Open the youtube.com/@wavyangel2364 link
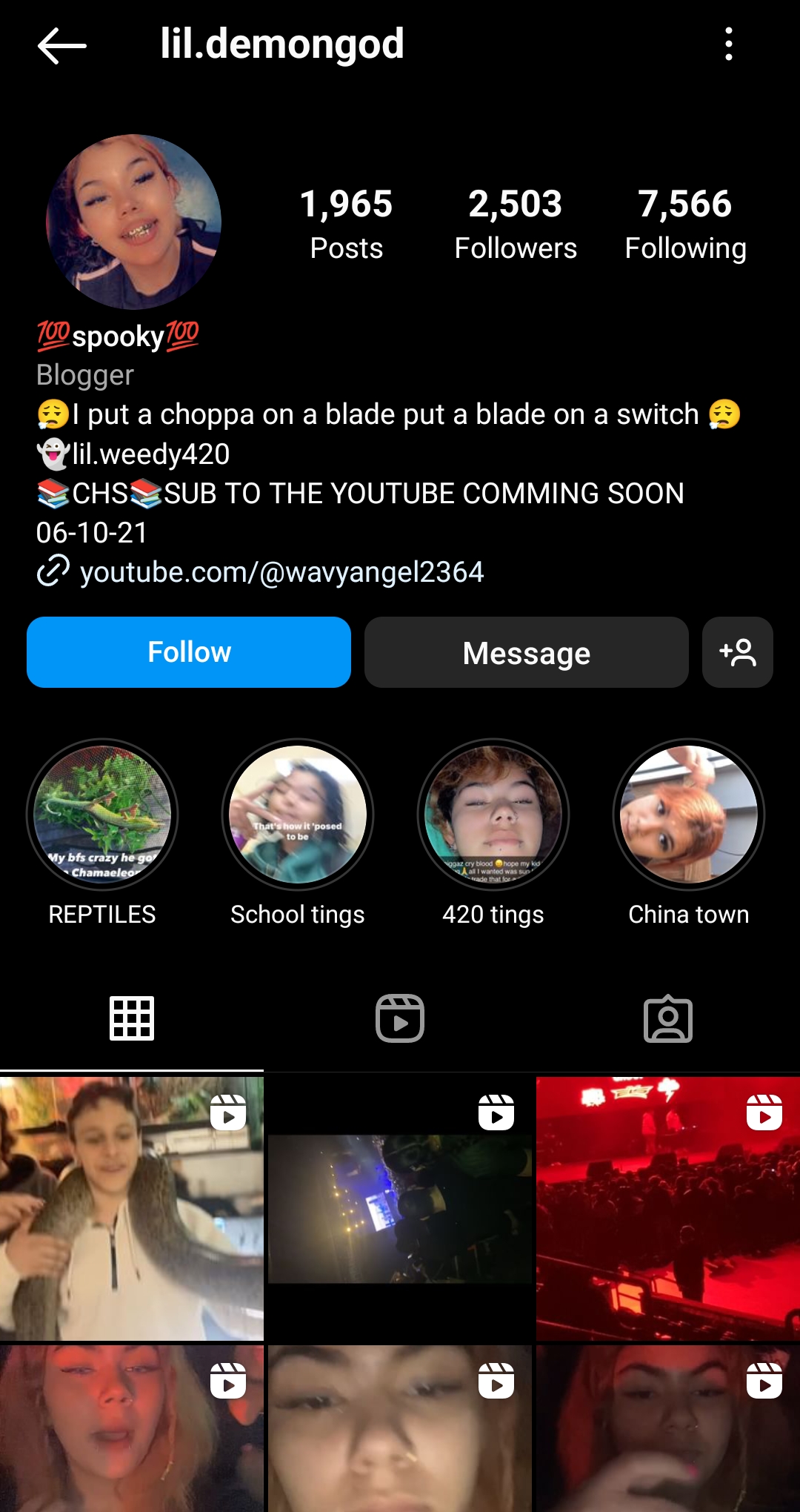This screenshot has height=1512, width=800. click(281, 572)
